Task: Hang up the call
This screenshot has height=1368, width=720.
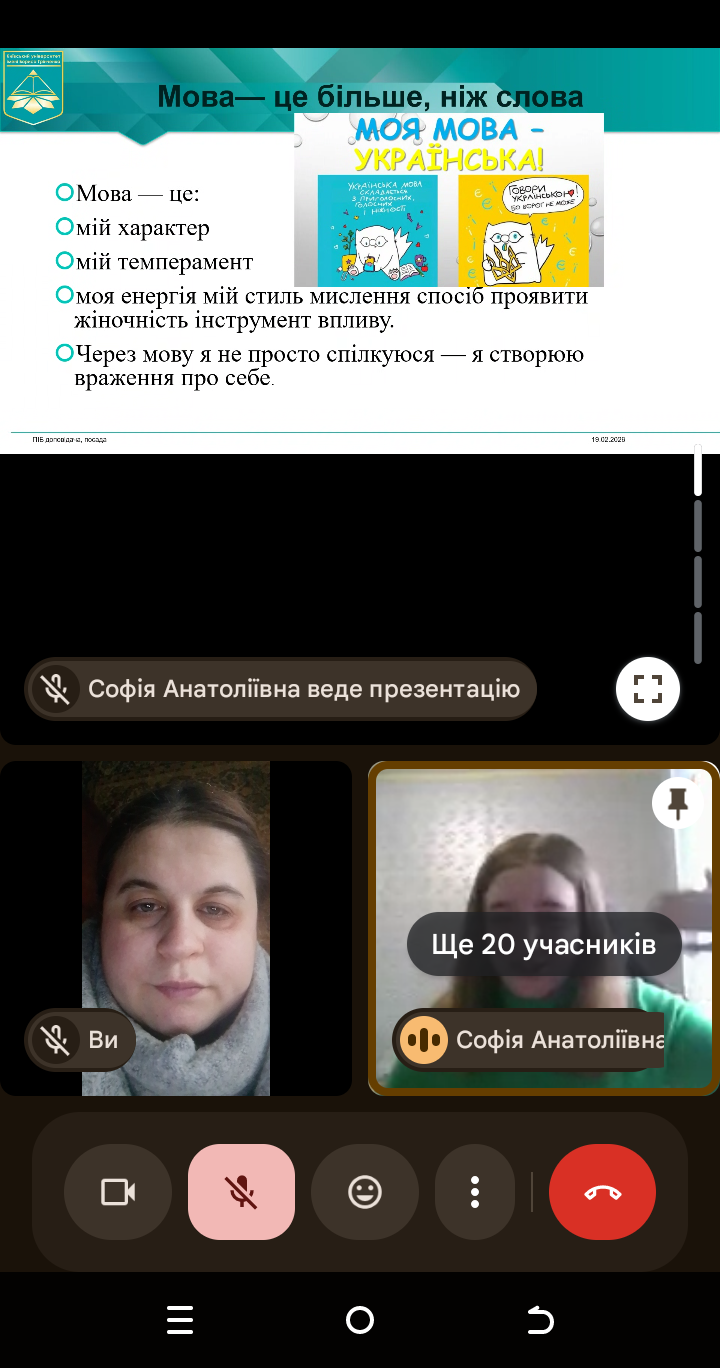Action: 602,1192
